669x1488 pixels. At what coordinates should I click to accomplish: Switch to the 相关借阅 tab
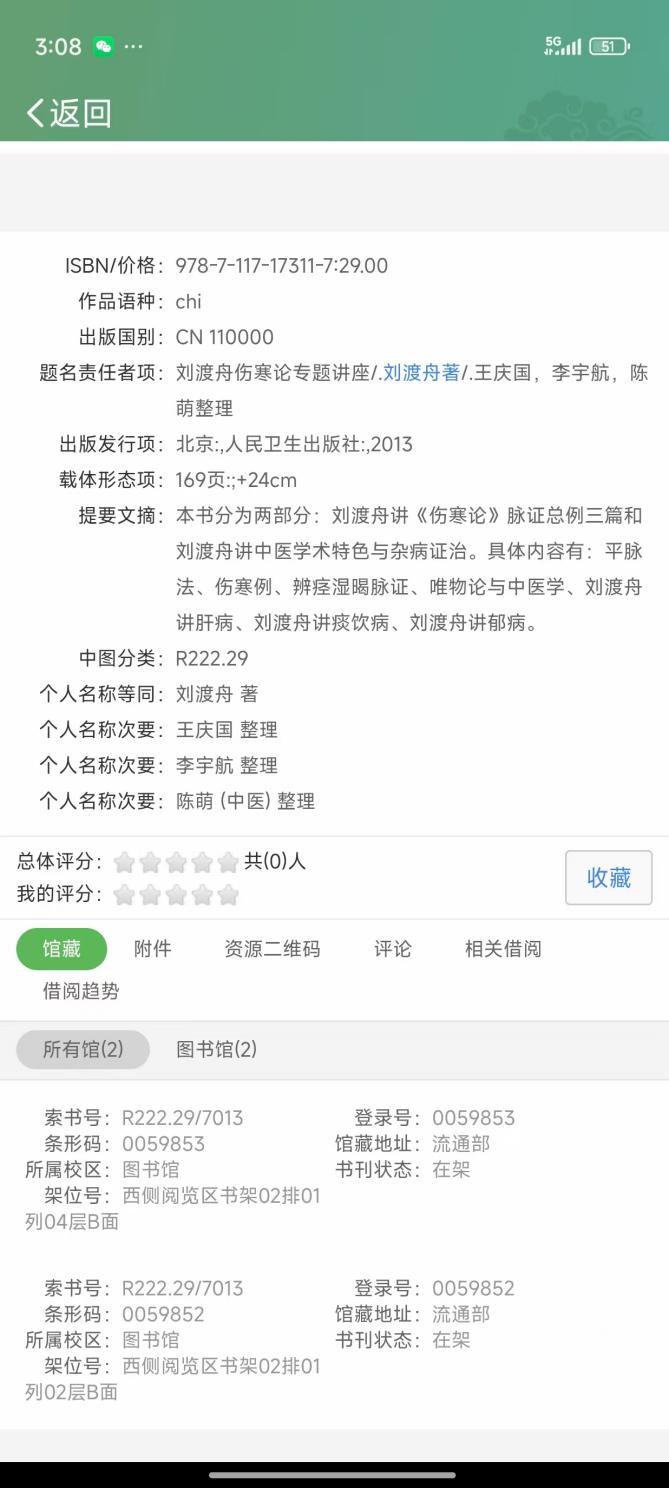[503, 949]
